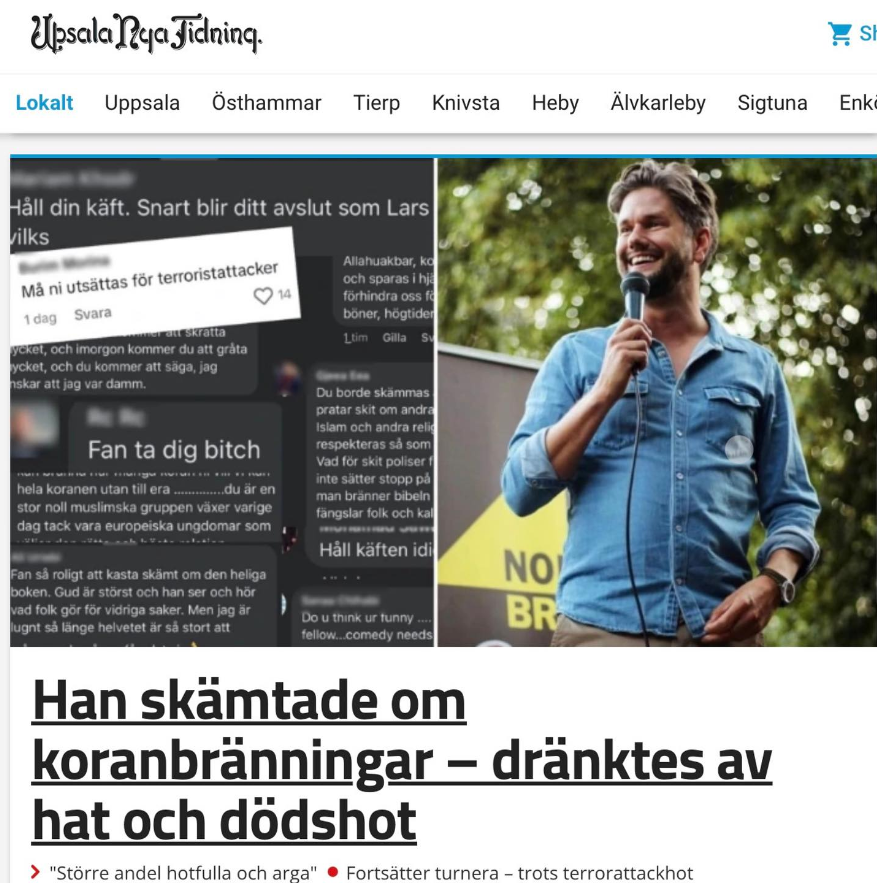Open the Knivsta tab

465,103
